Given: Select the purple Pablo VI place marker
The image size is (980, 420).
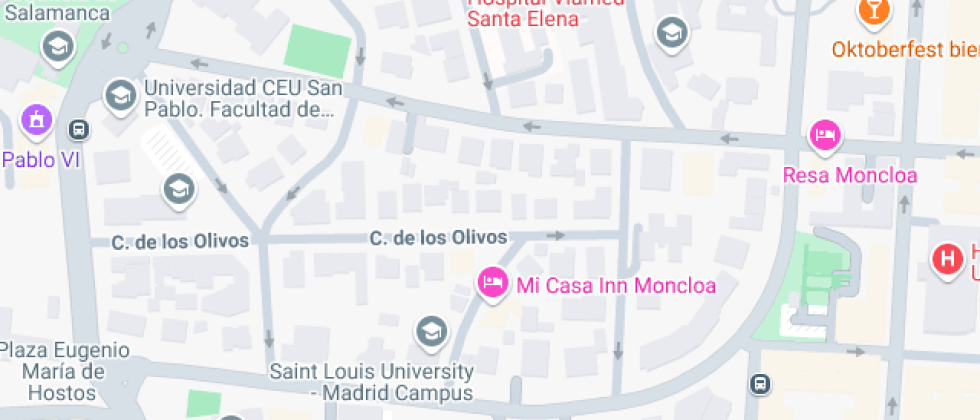Looking at the screenshot, I should coord(37,121).
